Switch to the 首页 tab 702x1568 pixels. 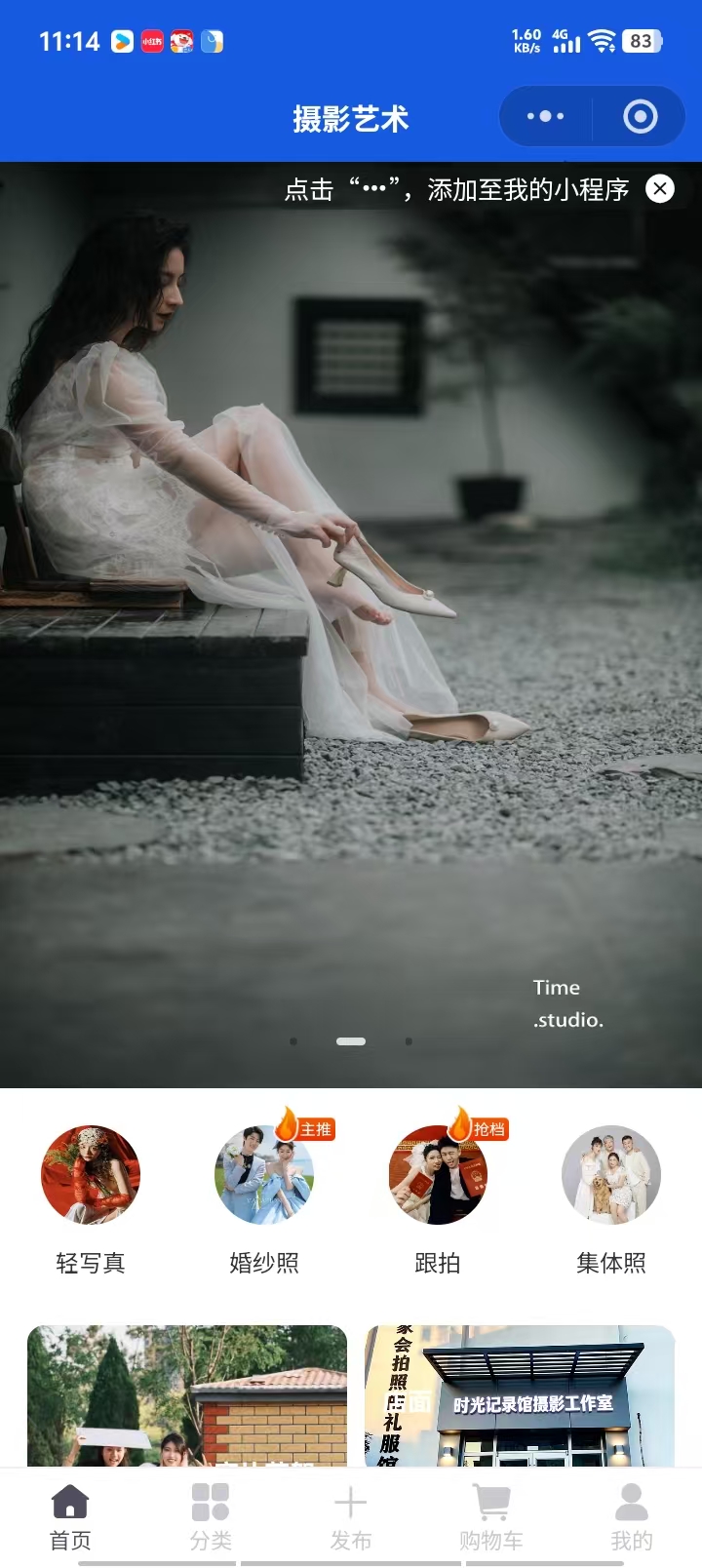(x=70, y=1517)
